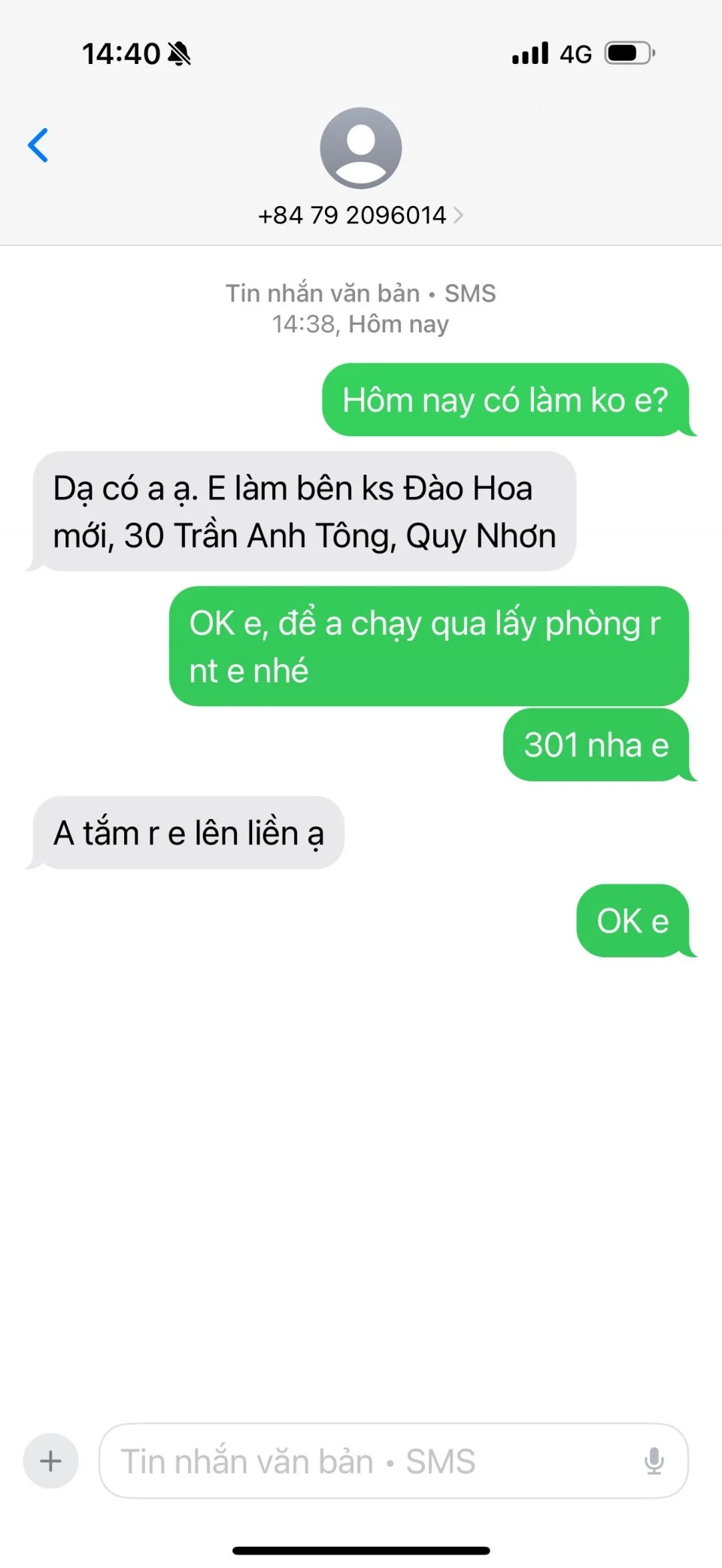Go back to the message list
The image size is (722, 1568).
pyautogui.click(x=38, y=145)
